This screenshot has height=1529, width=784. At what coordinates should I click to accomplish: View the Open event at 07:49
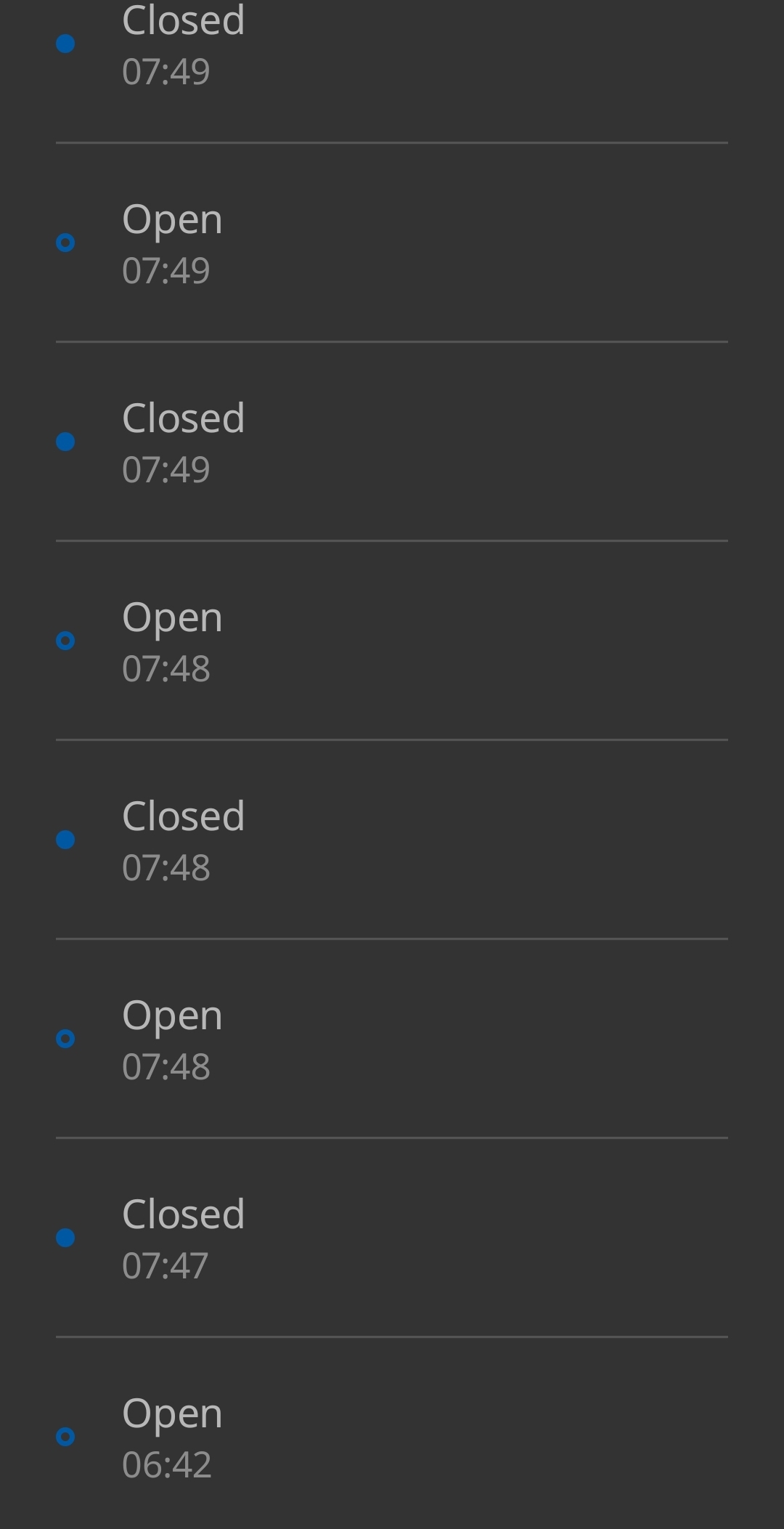(x=392, y=243)
